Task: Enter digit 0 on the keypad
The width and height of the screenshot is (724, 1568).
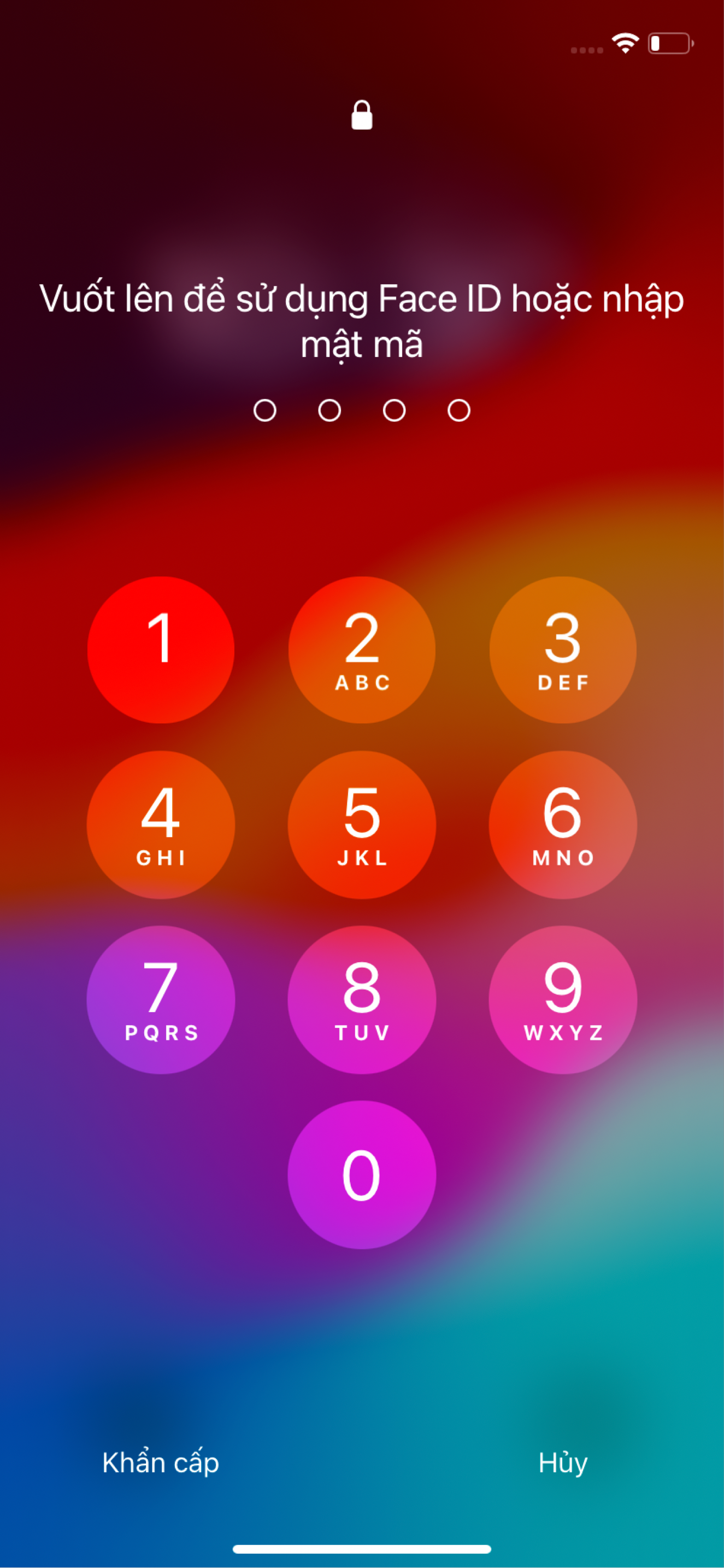Action: coord(362,1174)
